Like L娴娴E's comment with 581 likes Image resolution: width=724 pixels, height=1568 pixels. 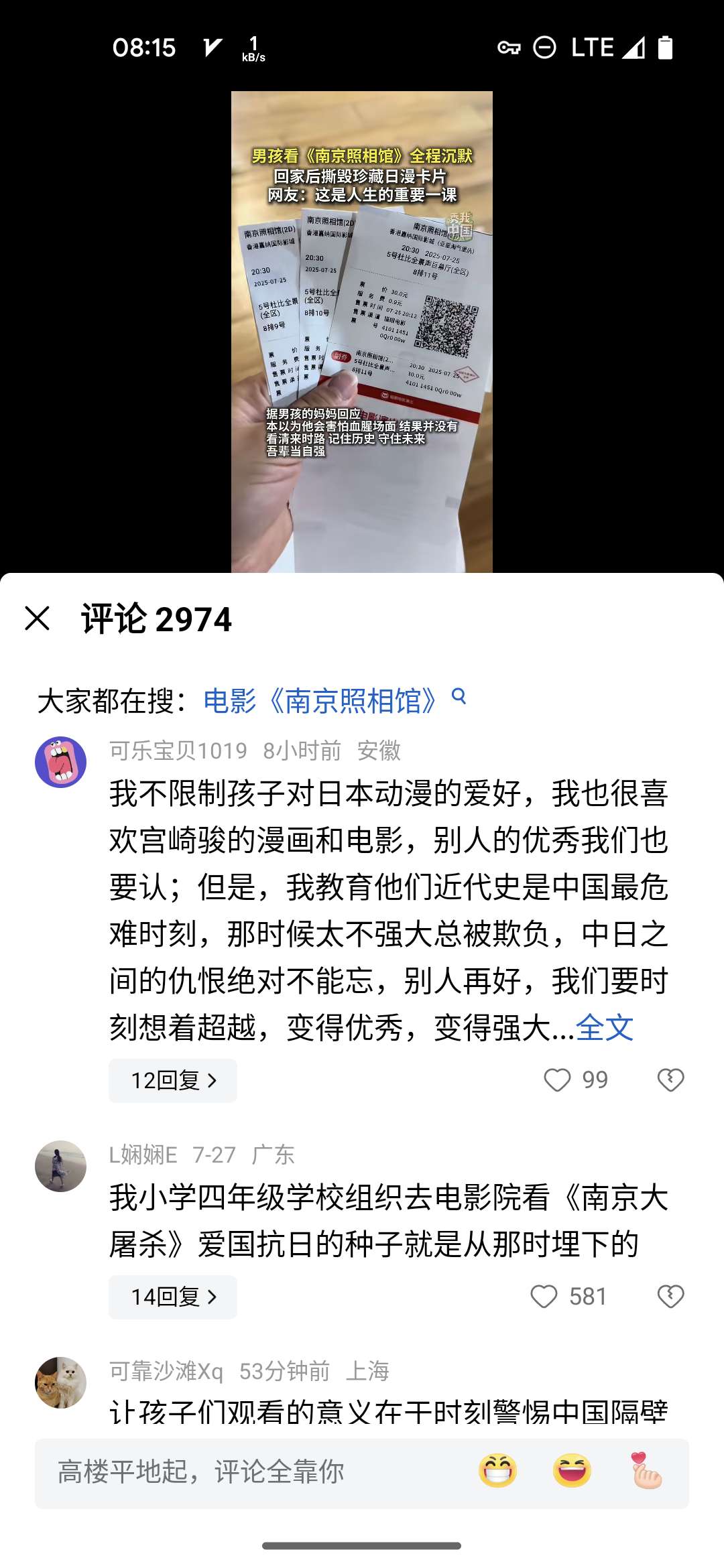pyautogui.click(x=544, y=1297)
